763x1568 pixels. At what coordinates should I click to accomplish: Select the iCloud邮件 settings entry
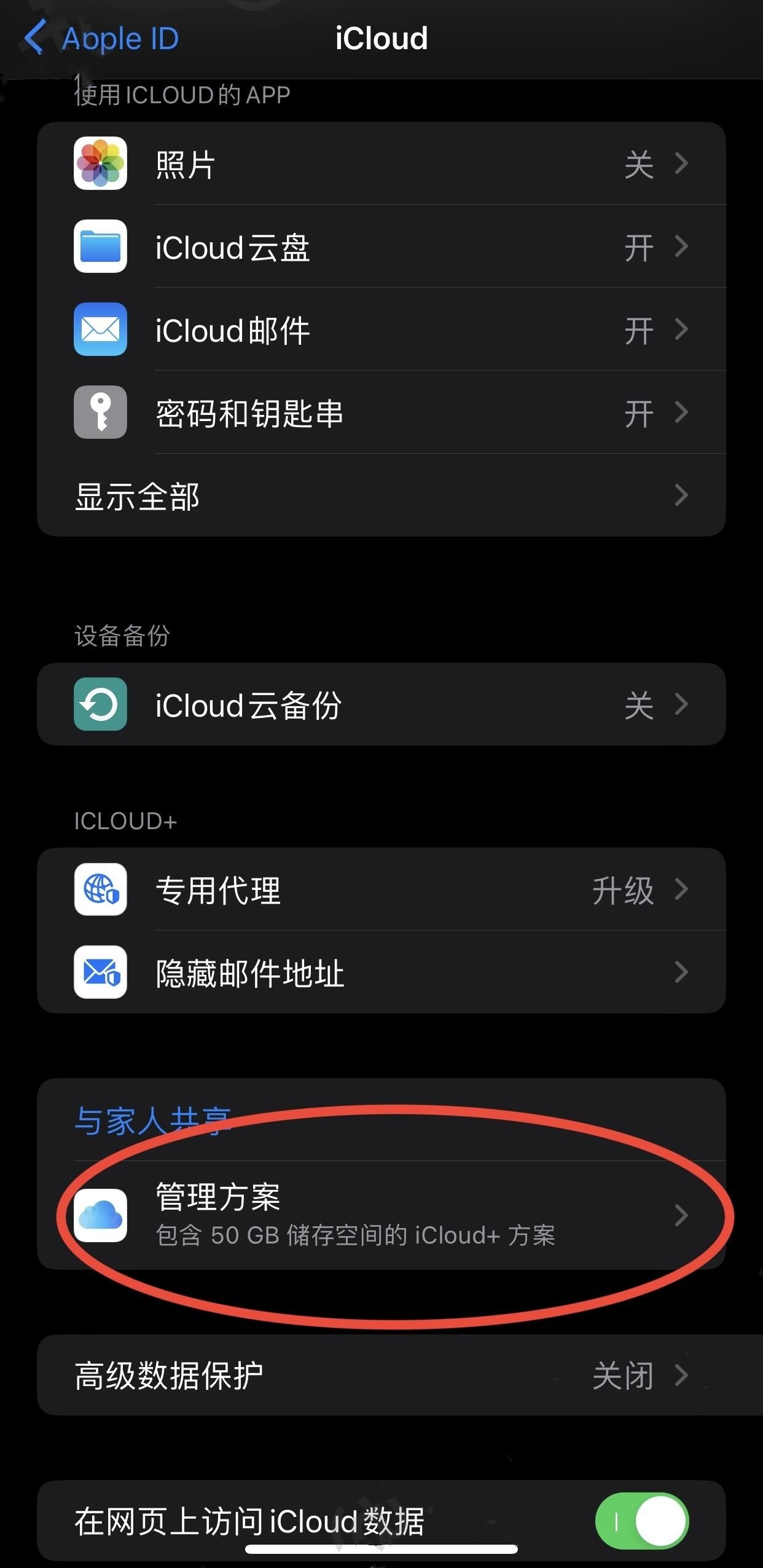pos(381,330)
